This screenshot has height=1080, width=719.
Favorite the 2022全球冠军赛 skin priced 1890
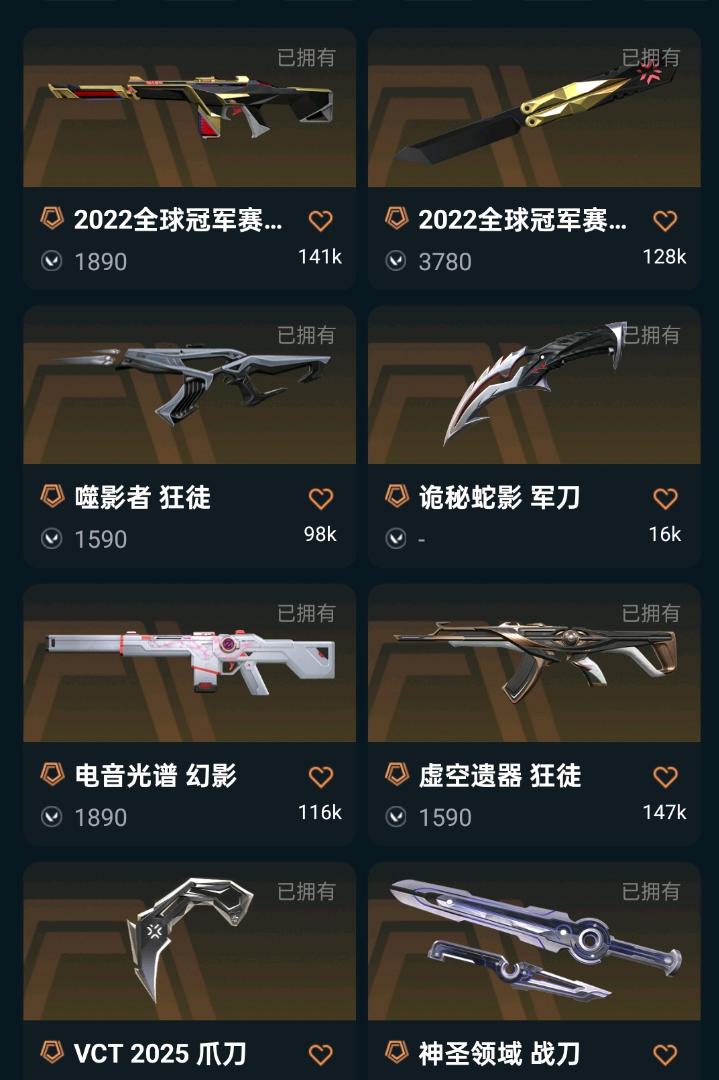click(320, 221)
